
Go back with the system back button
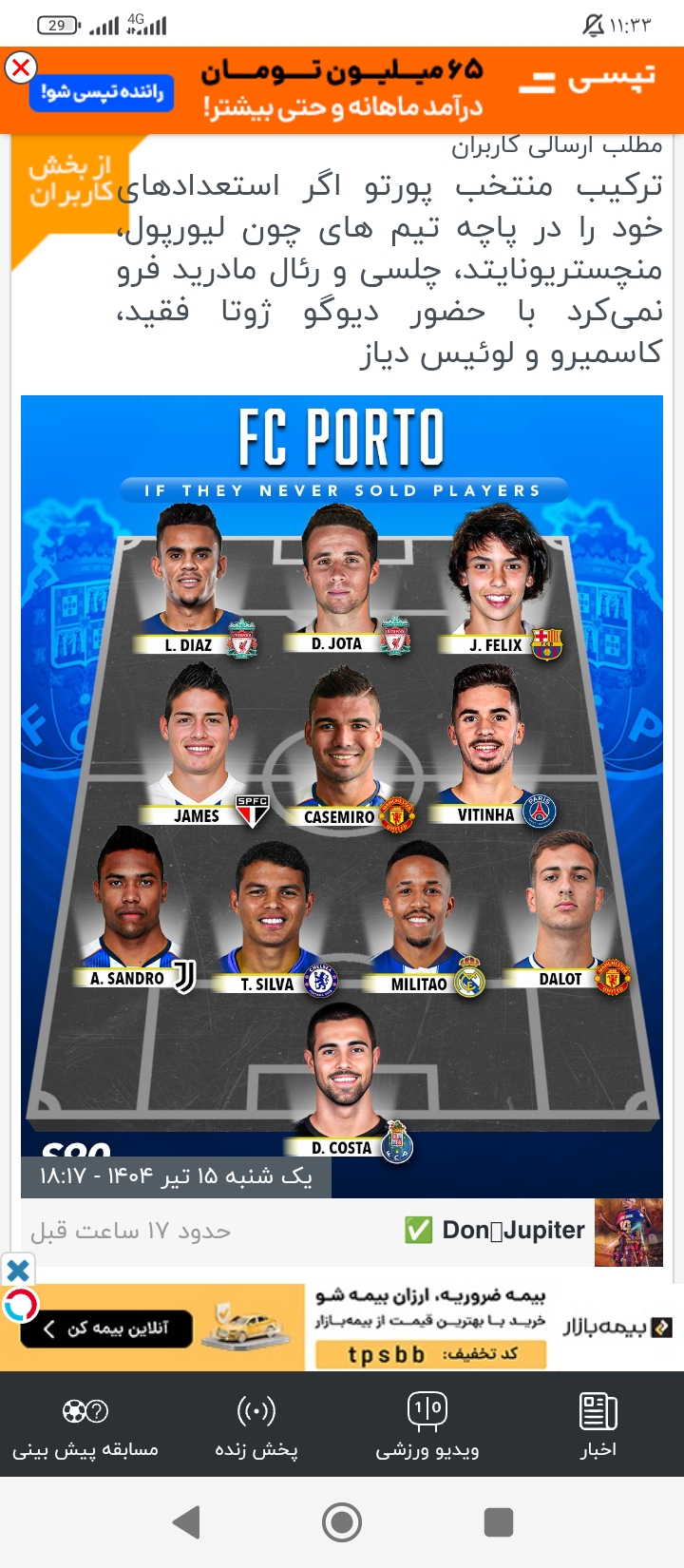coord(186,1522)
